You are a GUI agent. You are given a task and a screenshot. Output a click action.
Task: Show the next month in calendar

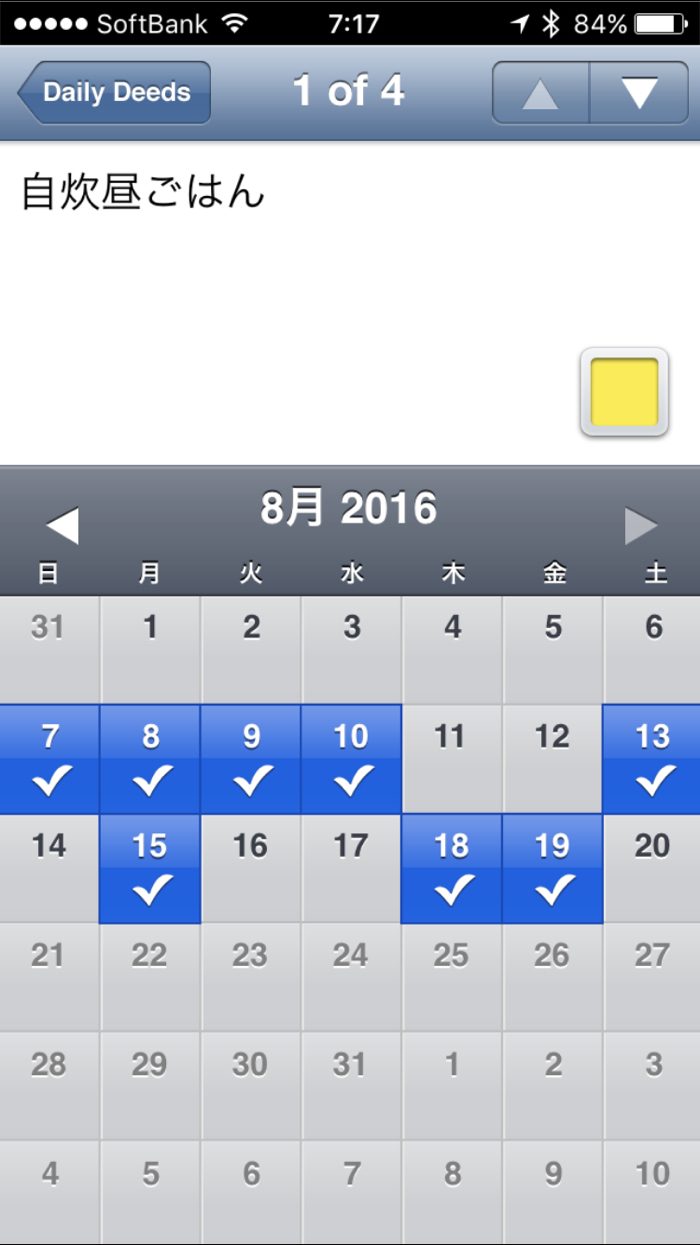click(641, 525)
